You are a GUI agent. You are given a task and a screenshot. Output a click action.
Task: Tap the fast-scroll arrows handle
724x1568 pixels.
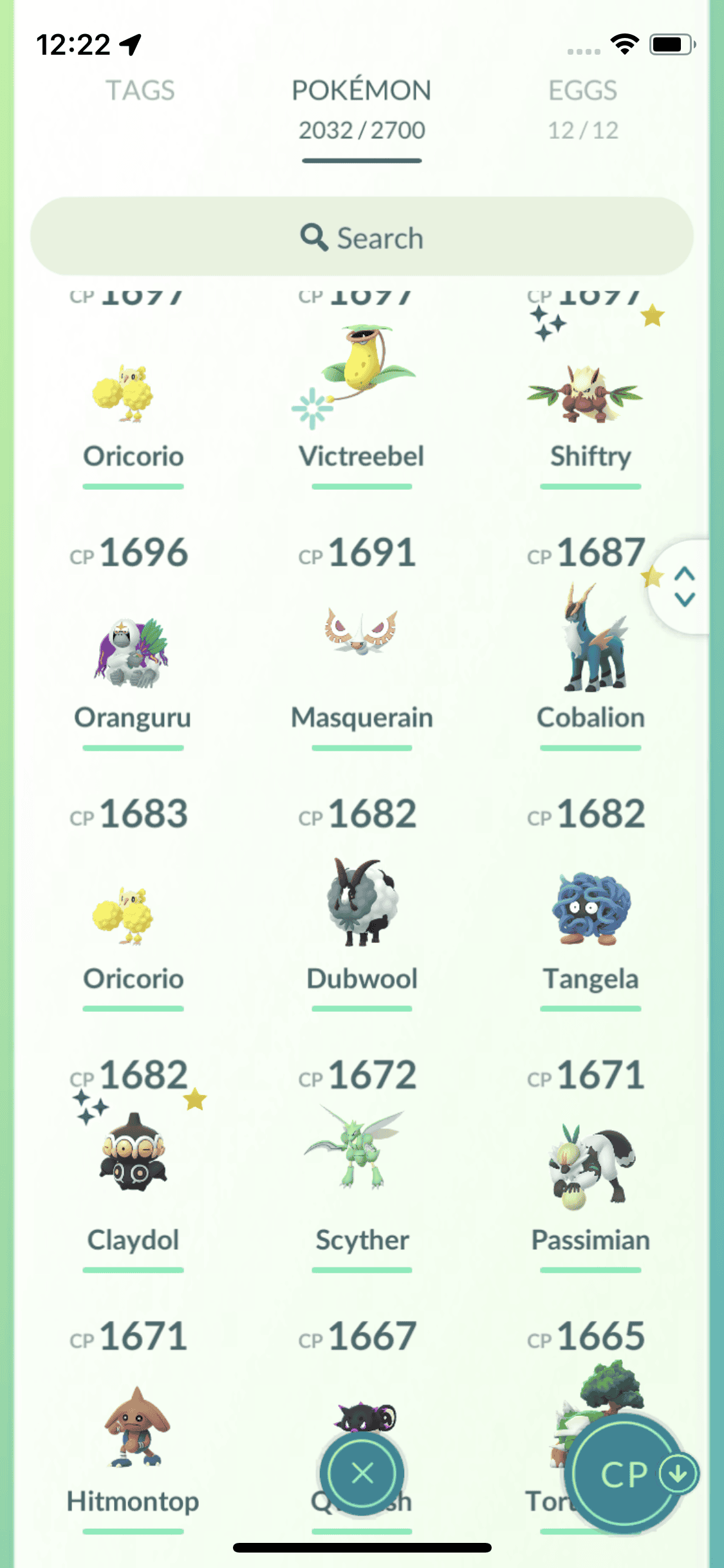684,586
